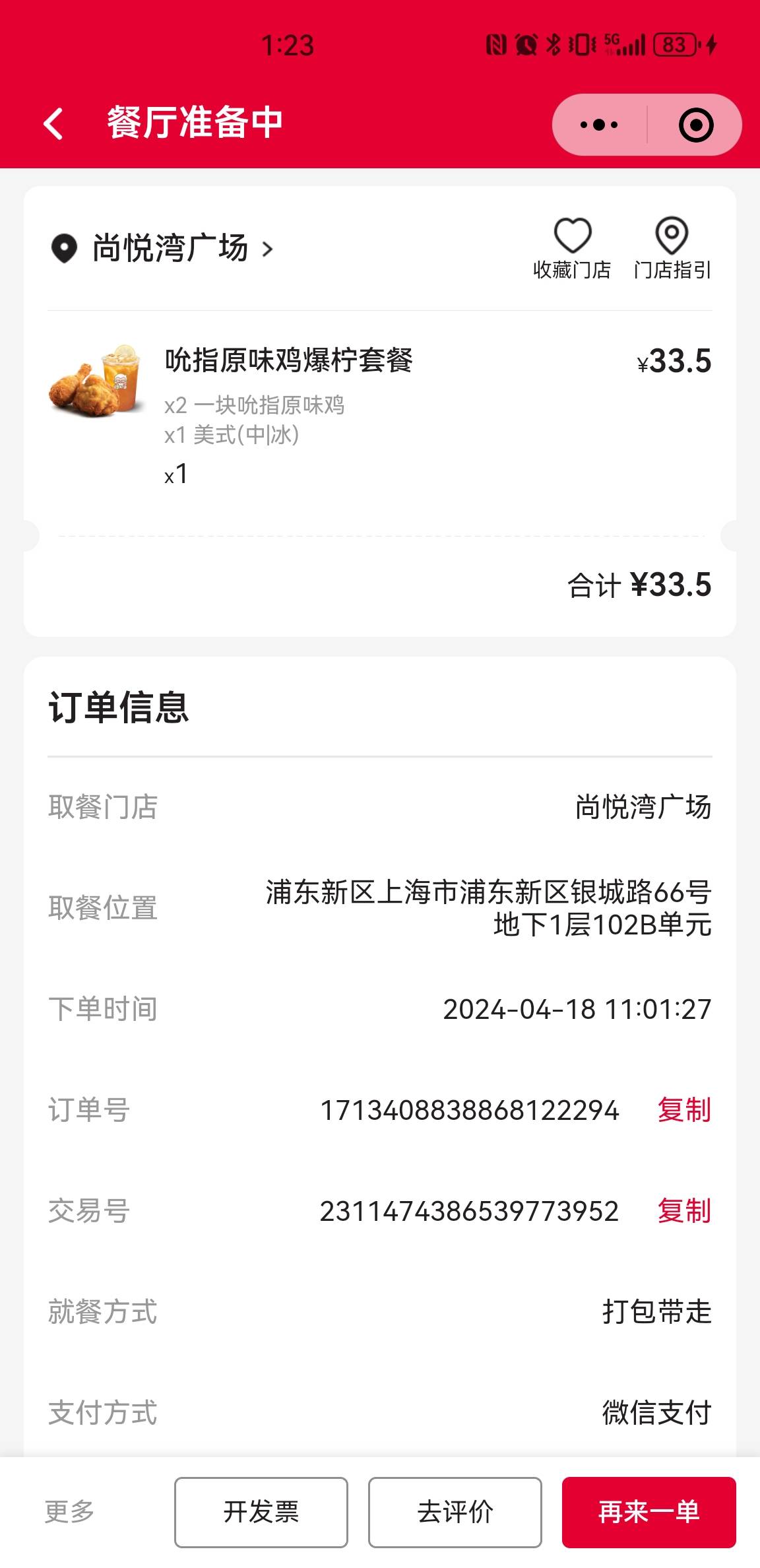Rate the order with 去评价
Screen dimensions: 760x1568
[x=455, y=1512]
